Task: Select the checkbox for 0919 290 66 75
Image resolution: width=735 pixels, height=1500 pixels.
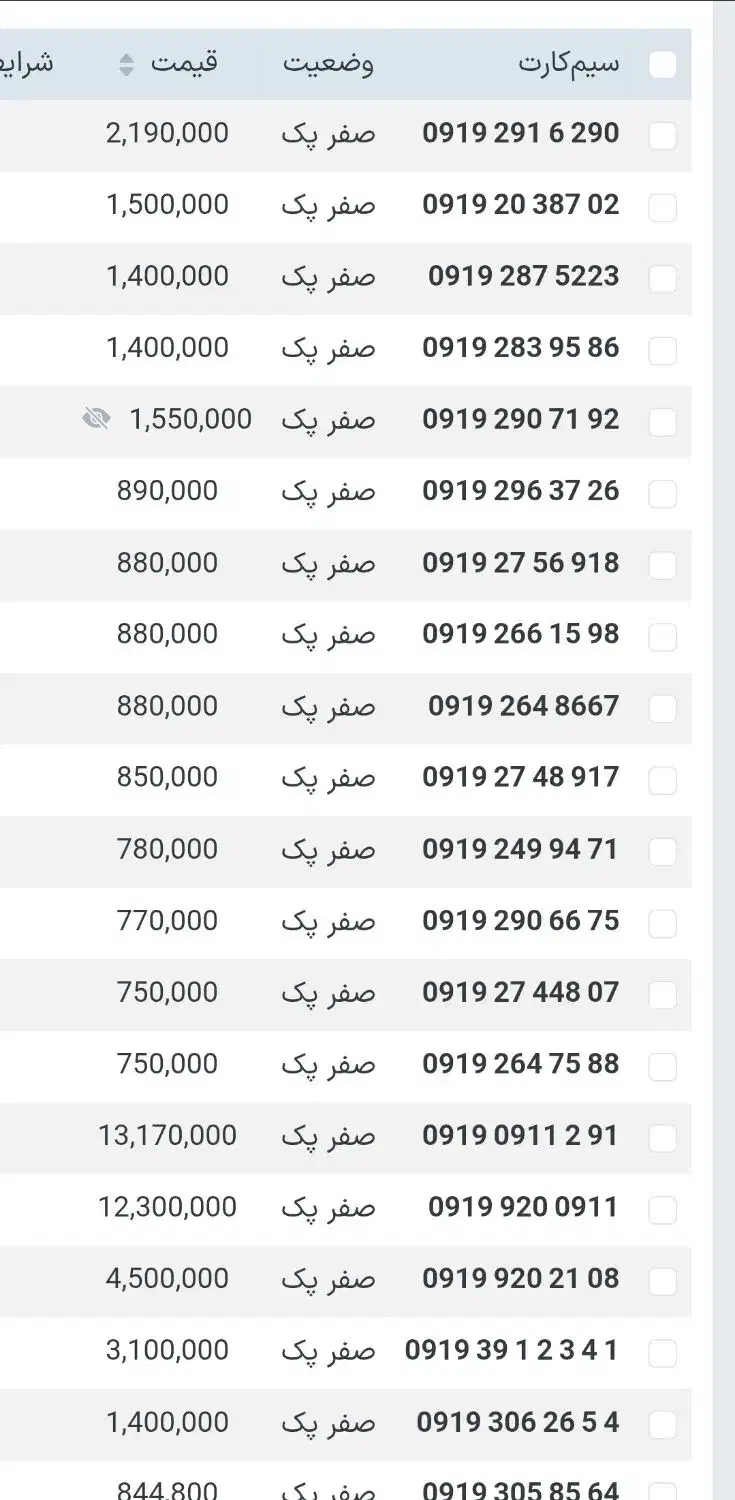Action: [x=662, y=924]
